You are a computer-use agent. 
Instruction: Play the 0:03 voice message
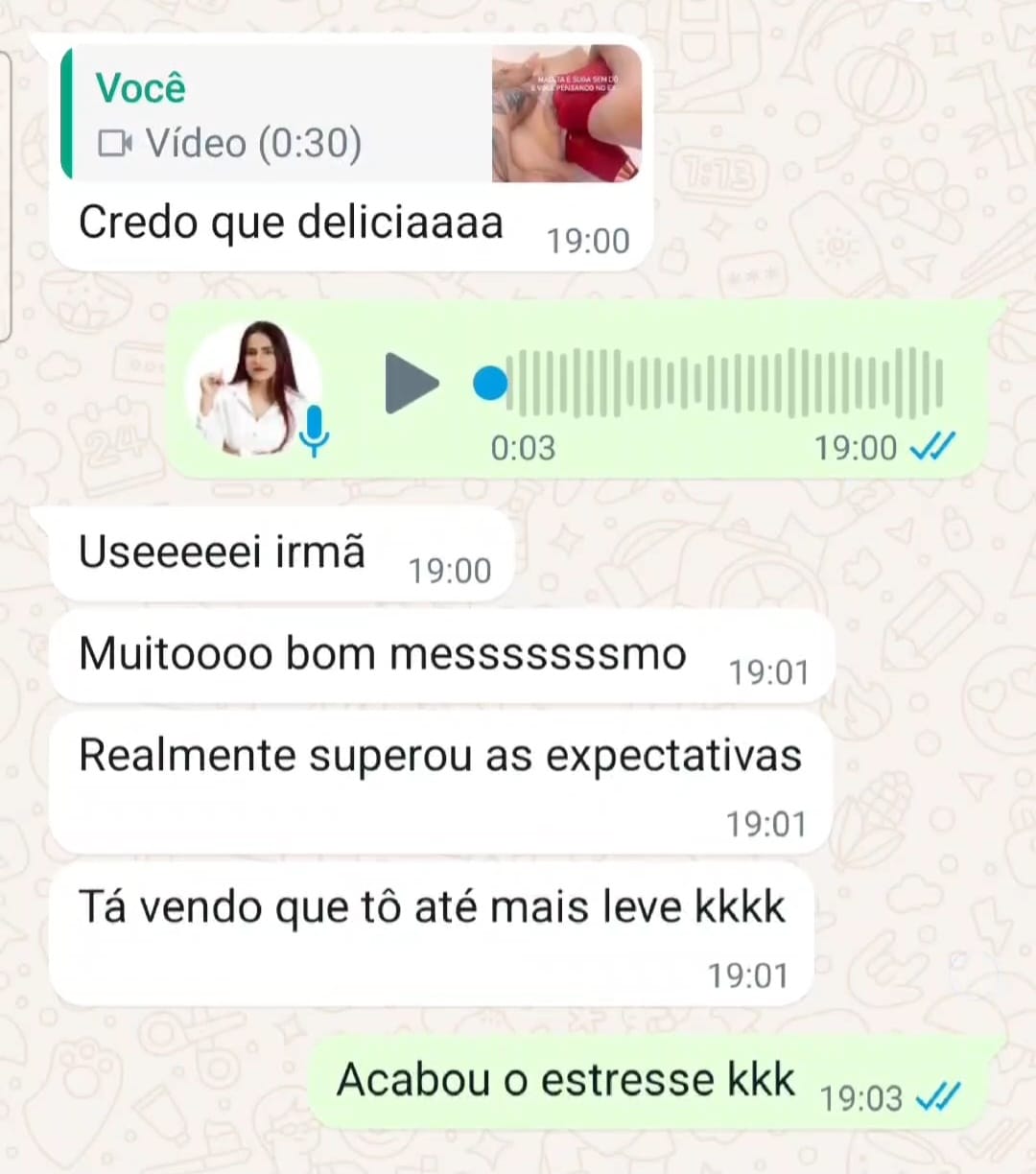(411, 384)
